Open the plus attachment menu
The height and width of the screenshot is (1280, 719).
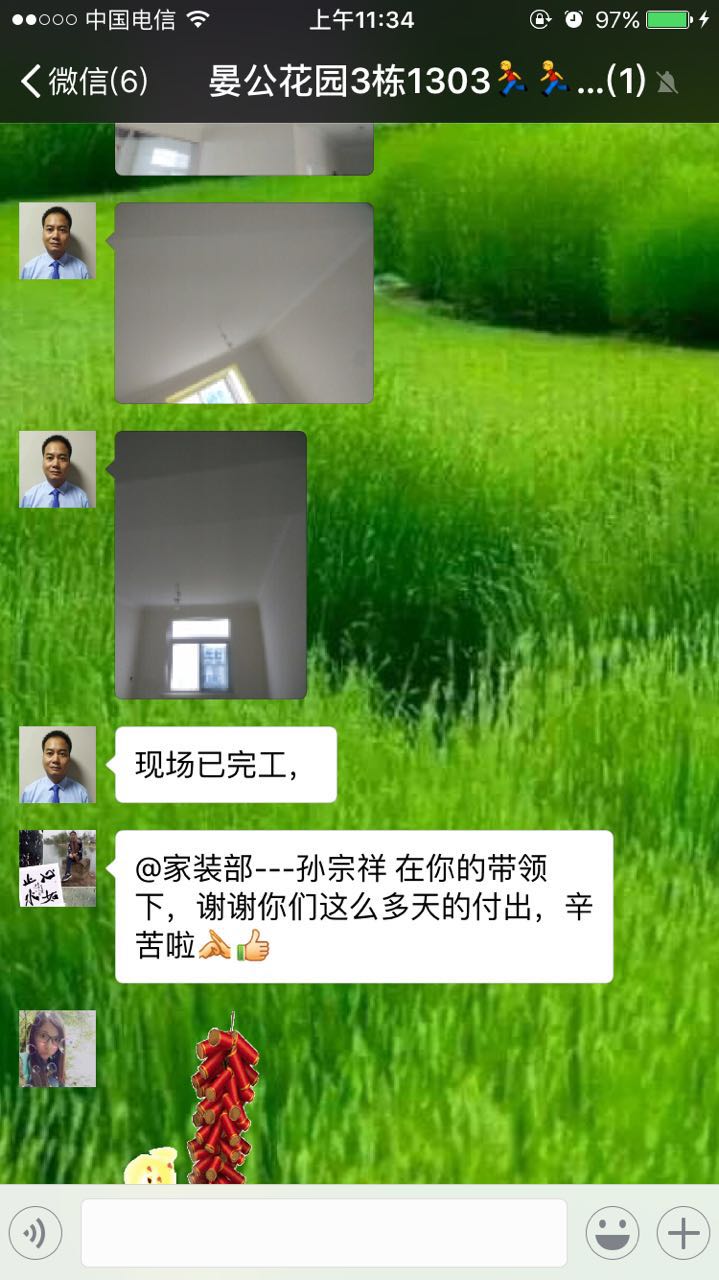(x=683, y=1233)
